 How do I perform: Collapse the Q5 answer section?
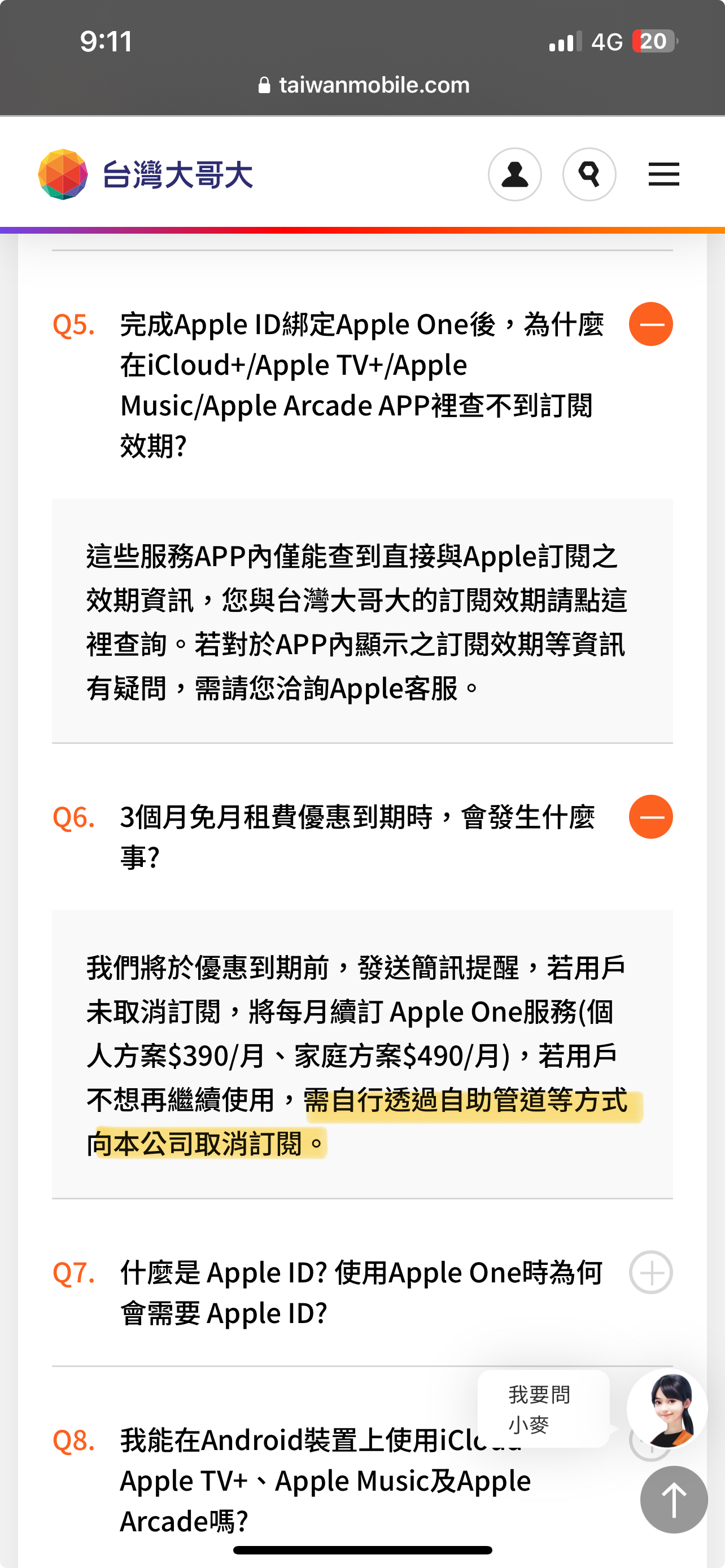click(650, 324)
